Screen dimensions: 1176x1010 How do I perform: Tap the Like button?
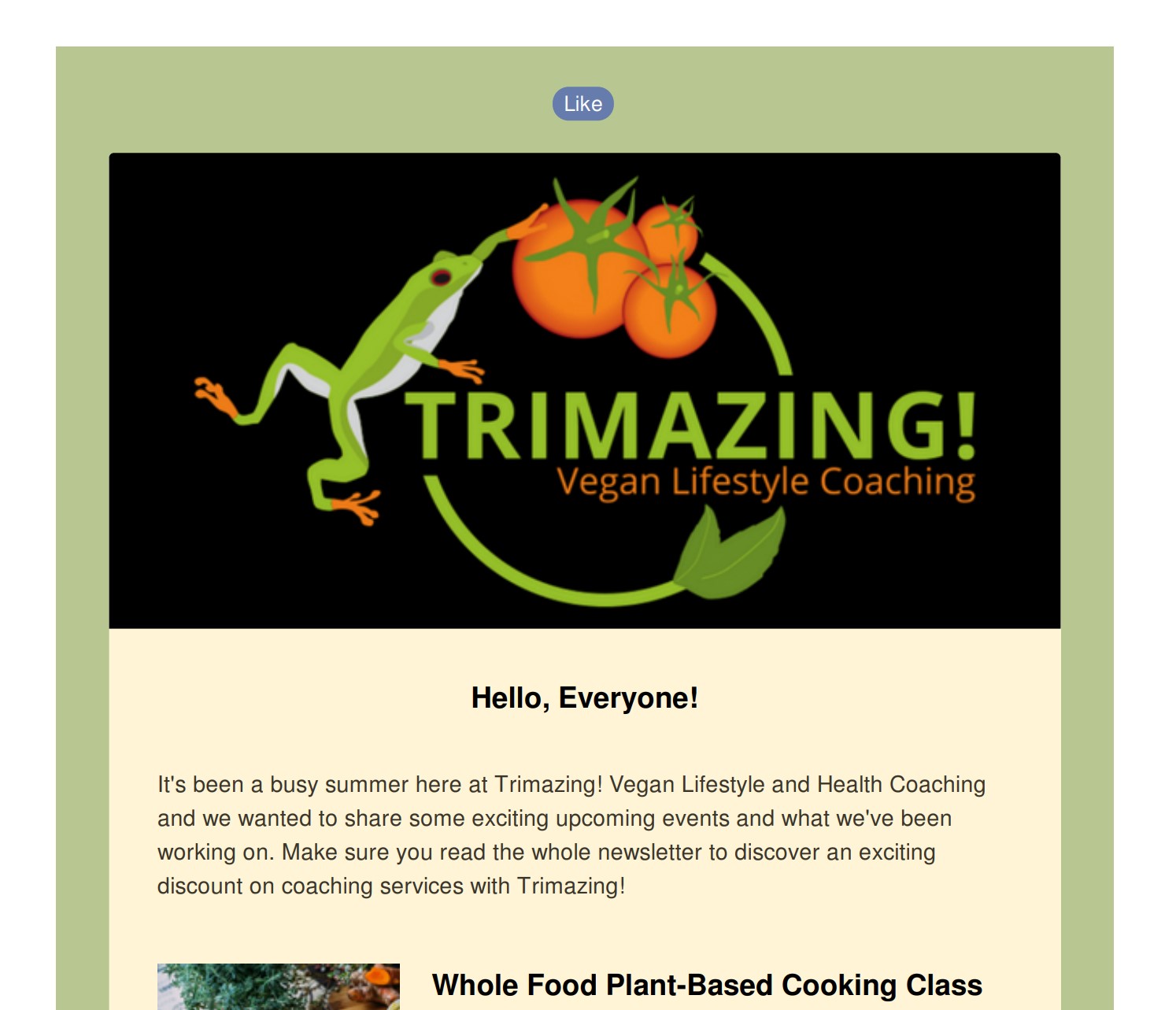(582, 104)
